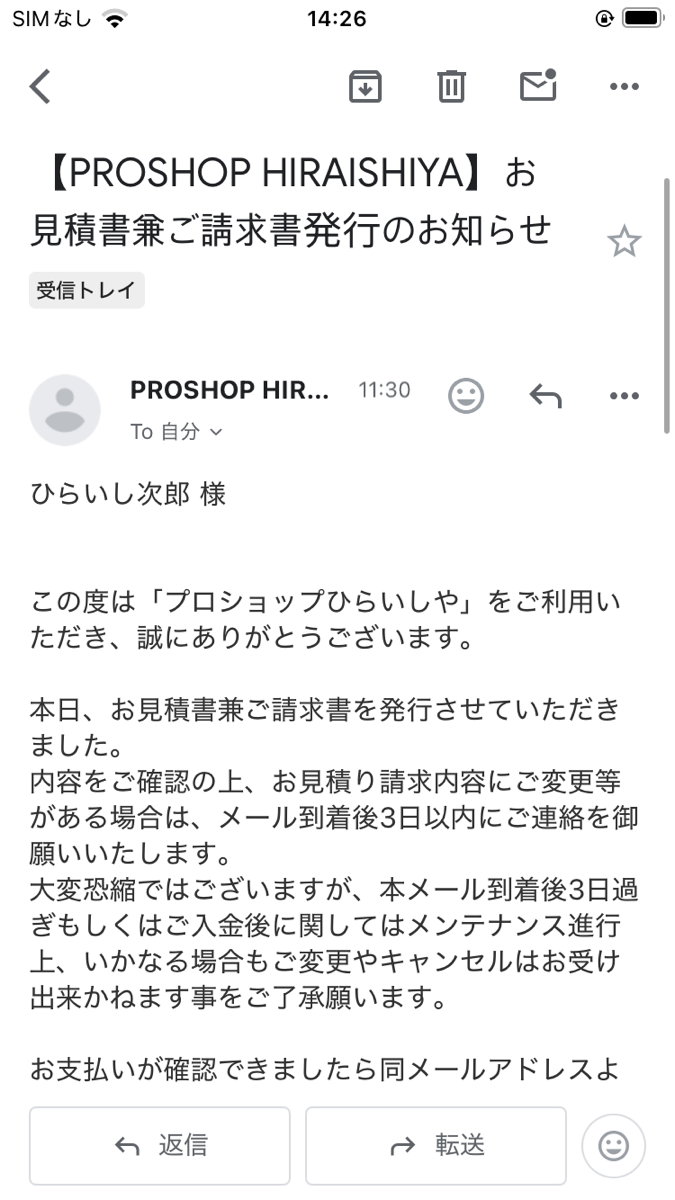Add an emoji reaction beside the sender name
The width and height of the screenshot is (675, 1200).
tap(465, 396)
